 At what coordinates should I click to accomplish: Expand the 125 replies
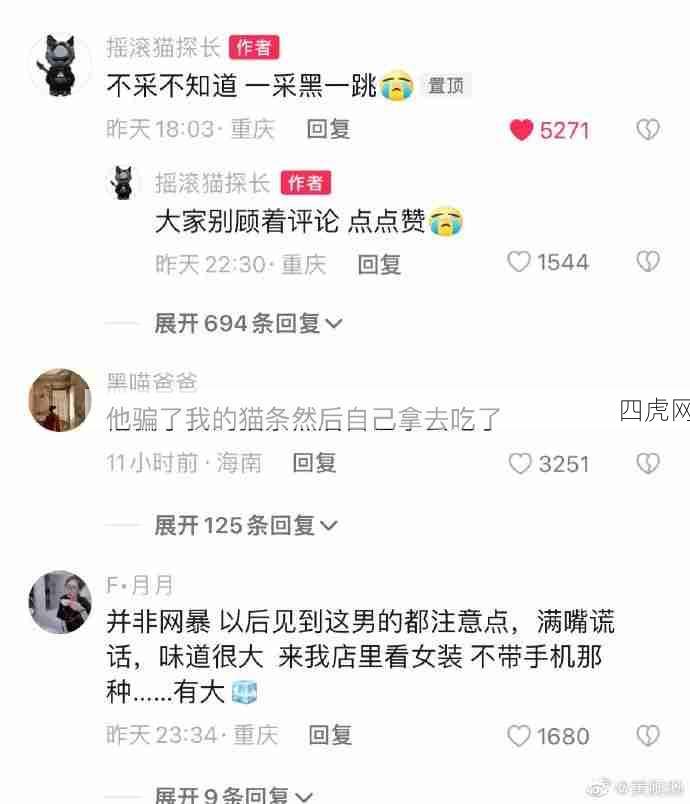(245, 525)
